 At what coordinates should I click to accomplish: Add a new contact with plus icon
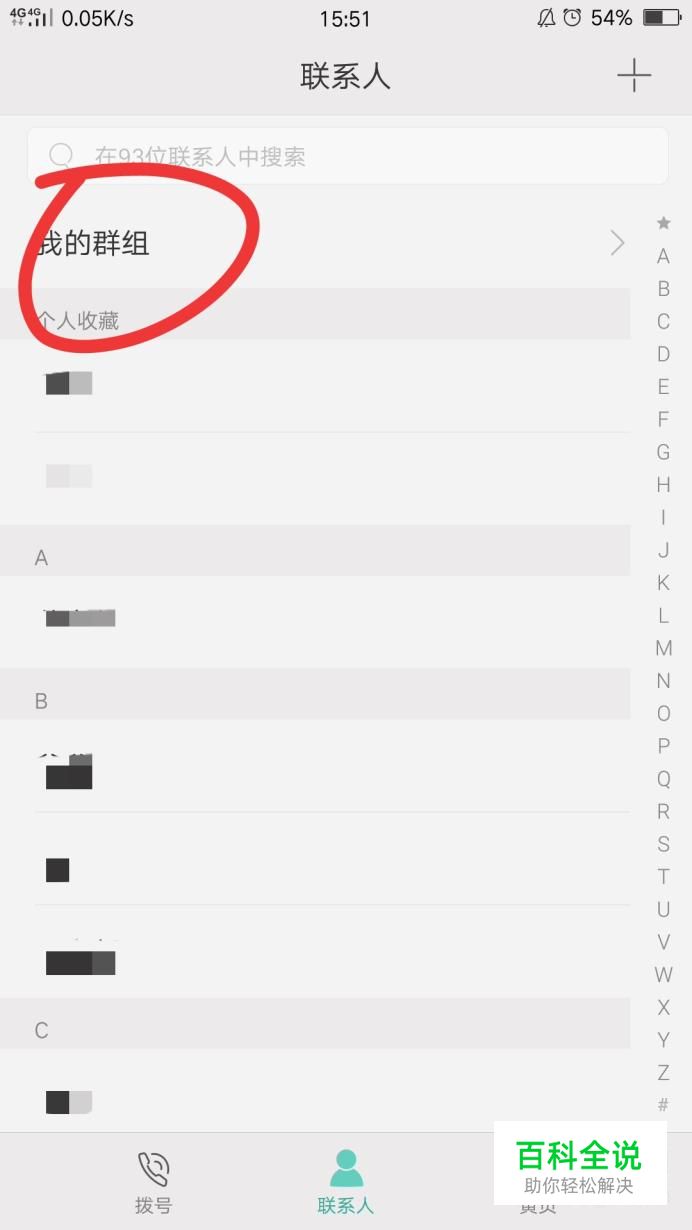(634, 76)
